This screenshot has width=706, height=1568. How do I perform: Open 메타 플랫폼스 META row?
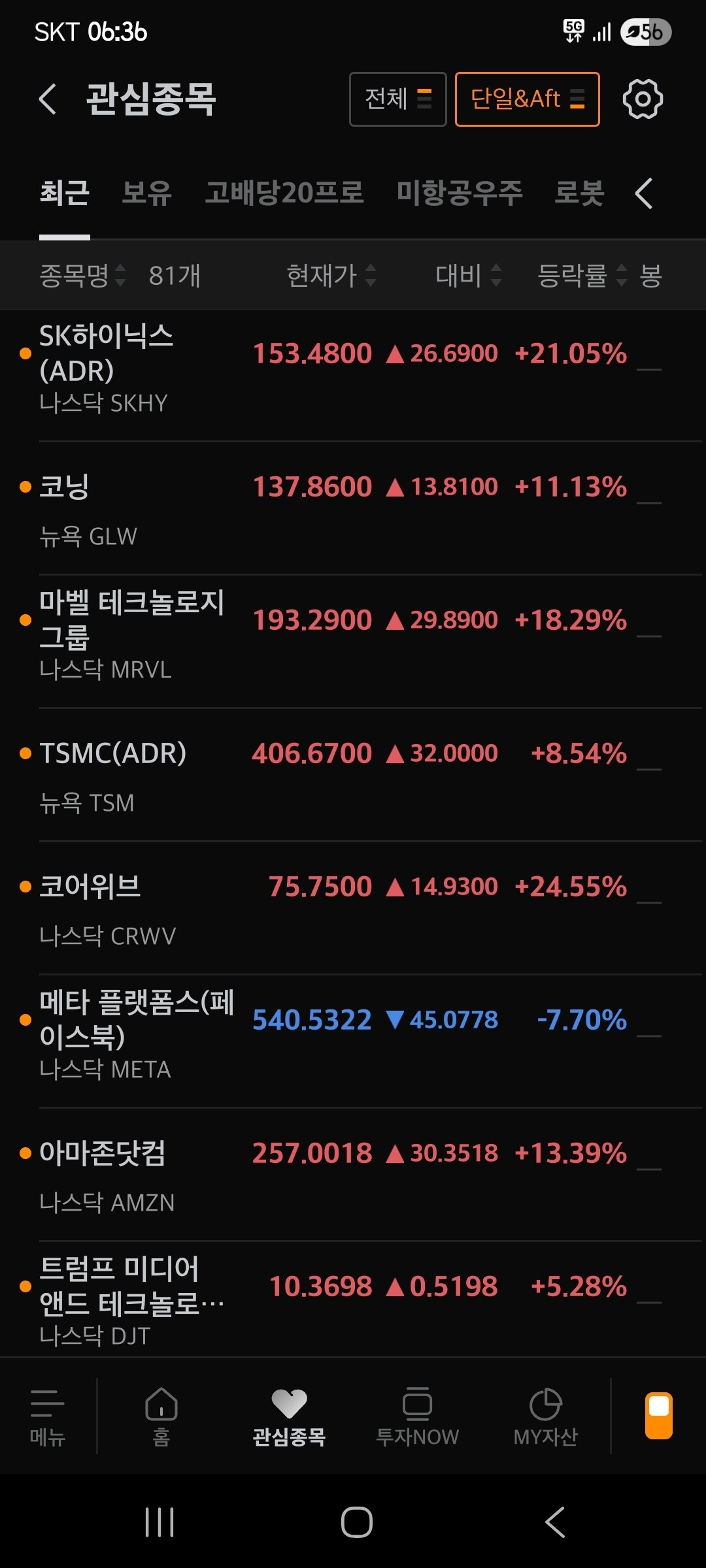[x=353, y=1041]
